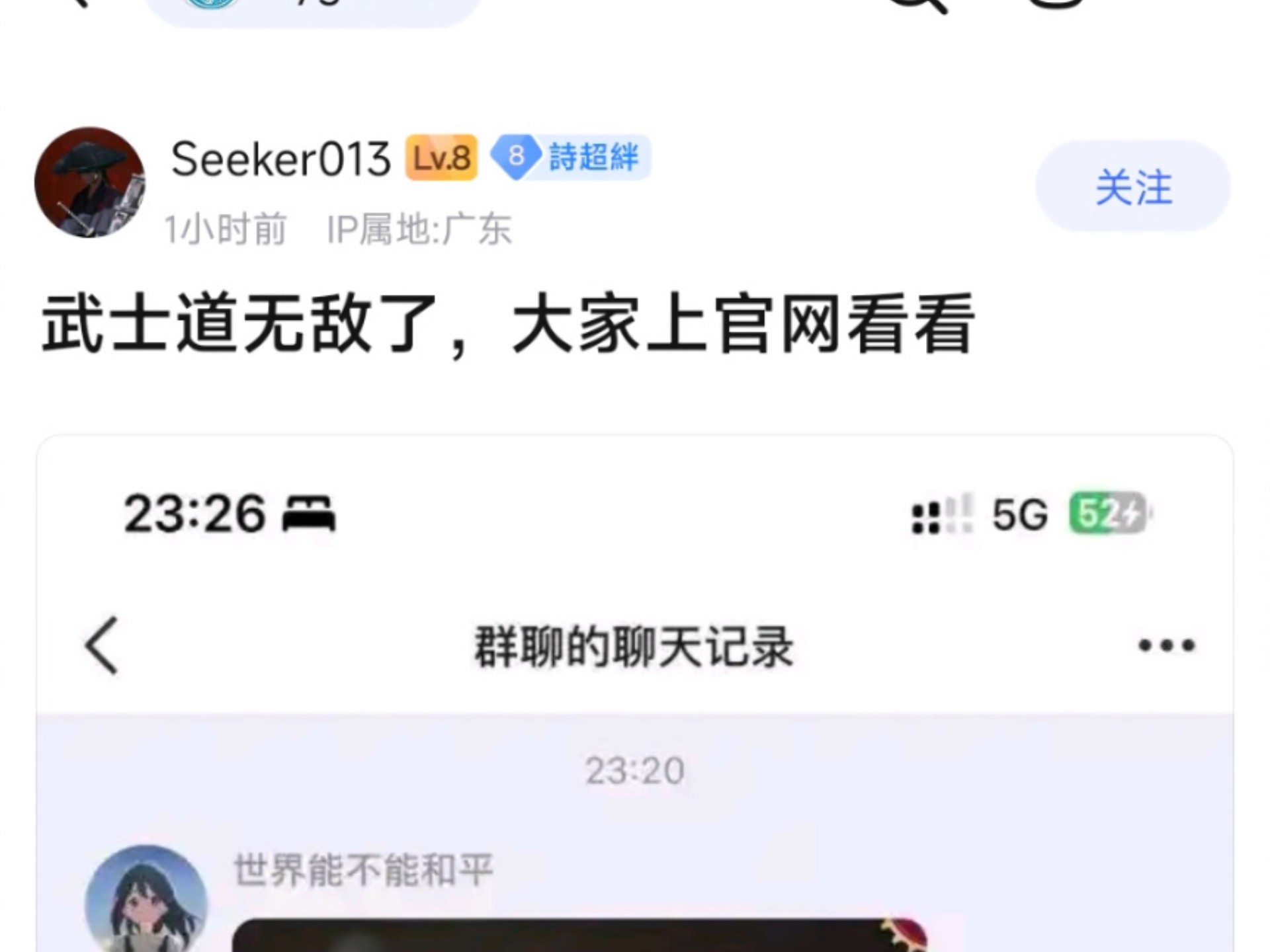Open Seeker013's profile avatar
This screenshot has width=1270, height=952.
tap(90, 182)
